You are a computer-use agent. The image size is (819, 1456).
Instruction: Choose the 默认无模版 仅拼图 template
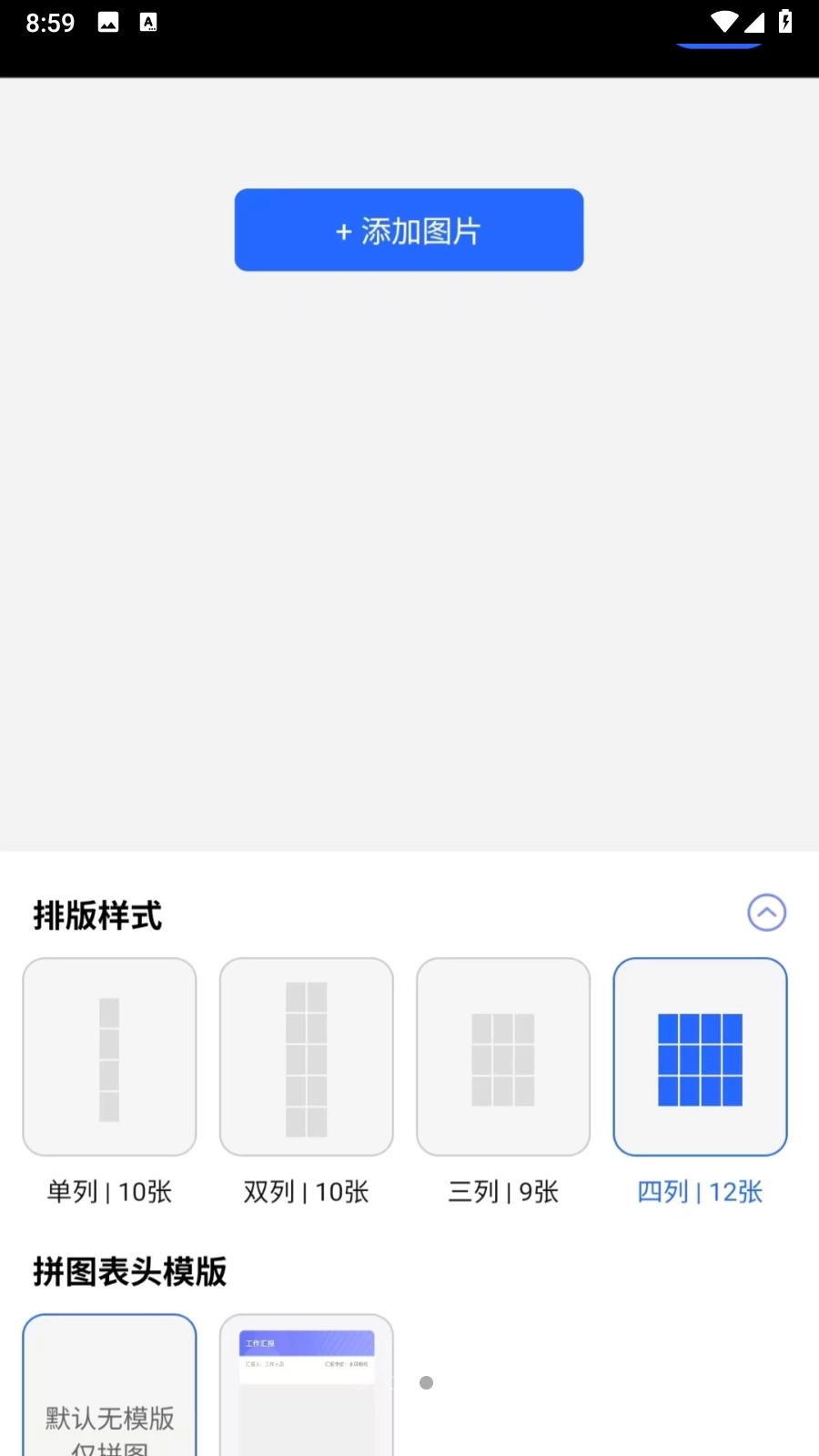[108, 1392]
